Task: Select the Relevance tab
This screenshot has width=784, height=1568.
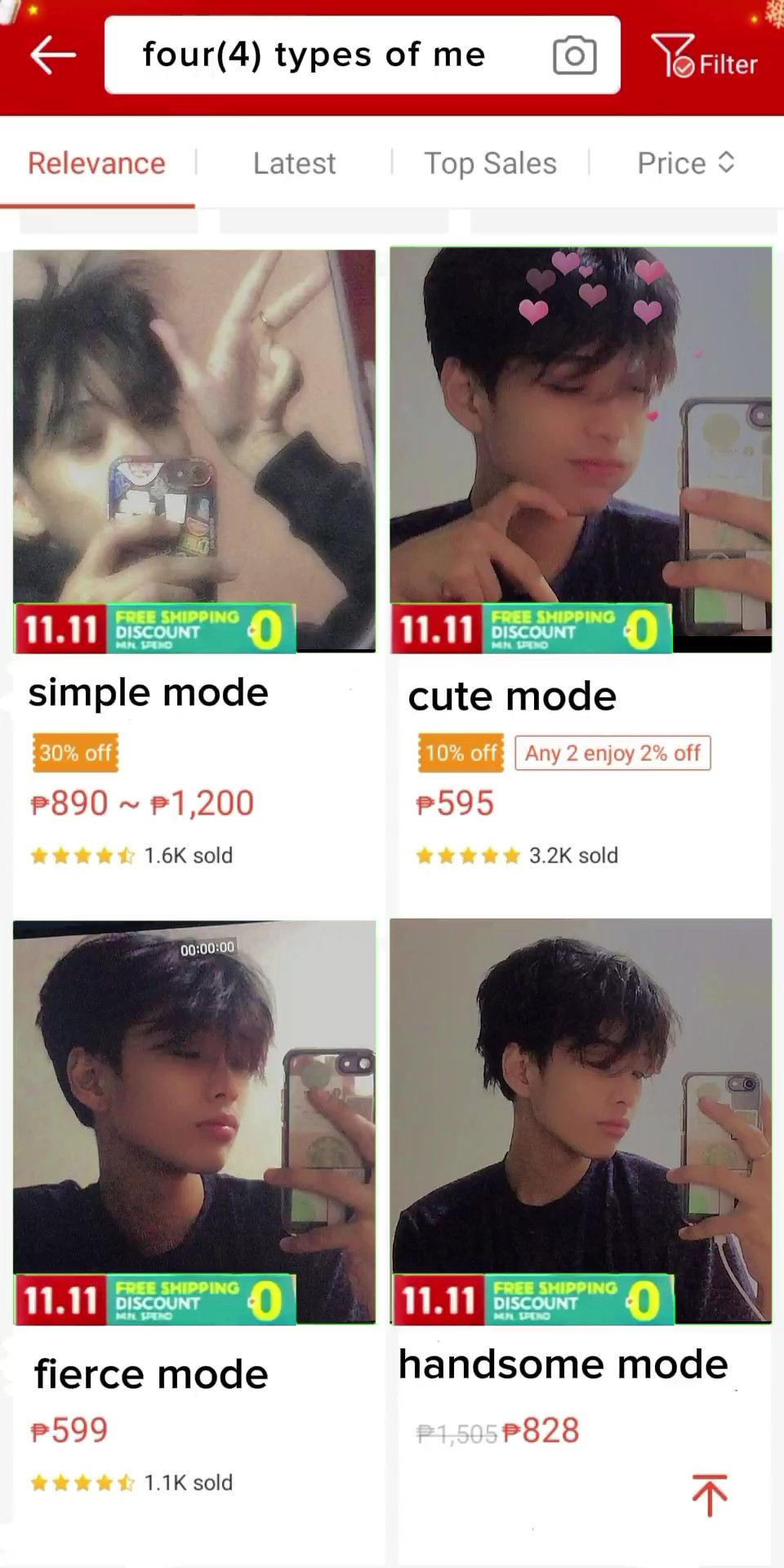Action: tap(96, 163)
